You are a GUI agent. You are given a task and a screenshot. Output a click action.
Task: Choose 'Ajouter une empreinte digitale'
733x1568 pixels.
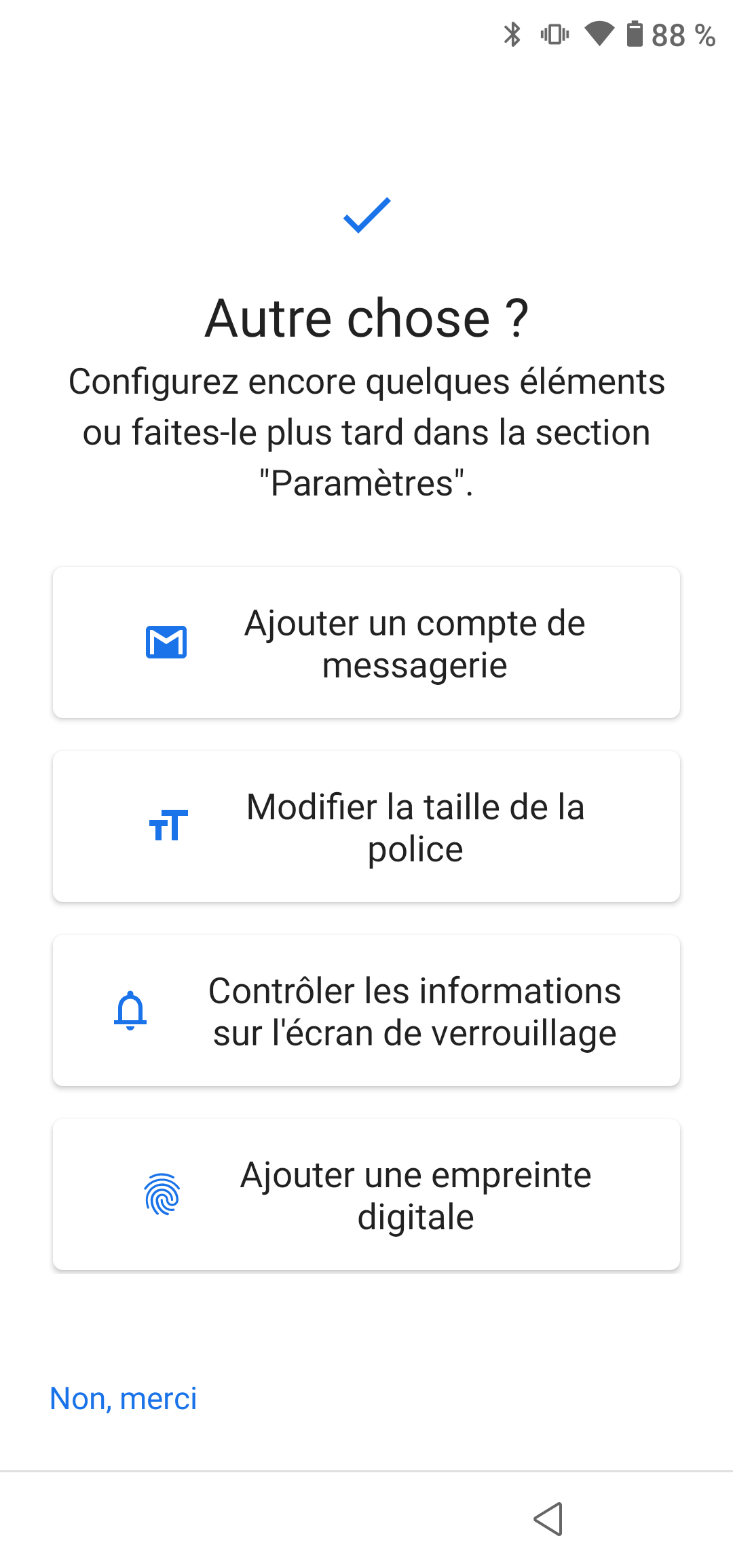click(x=366, y=1195)
